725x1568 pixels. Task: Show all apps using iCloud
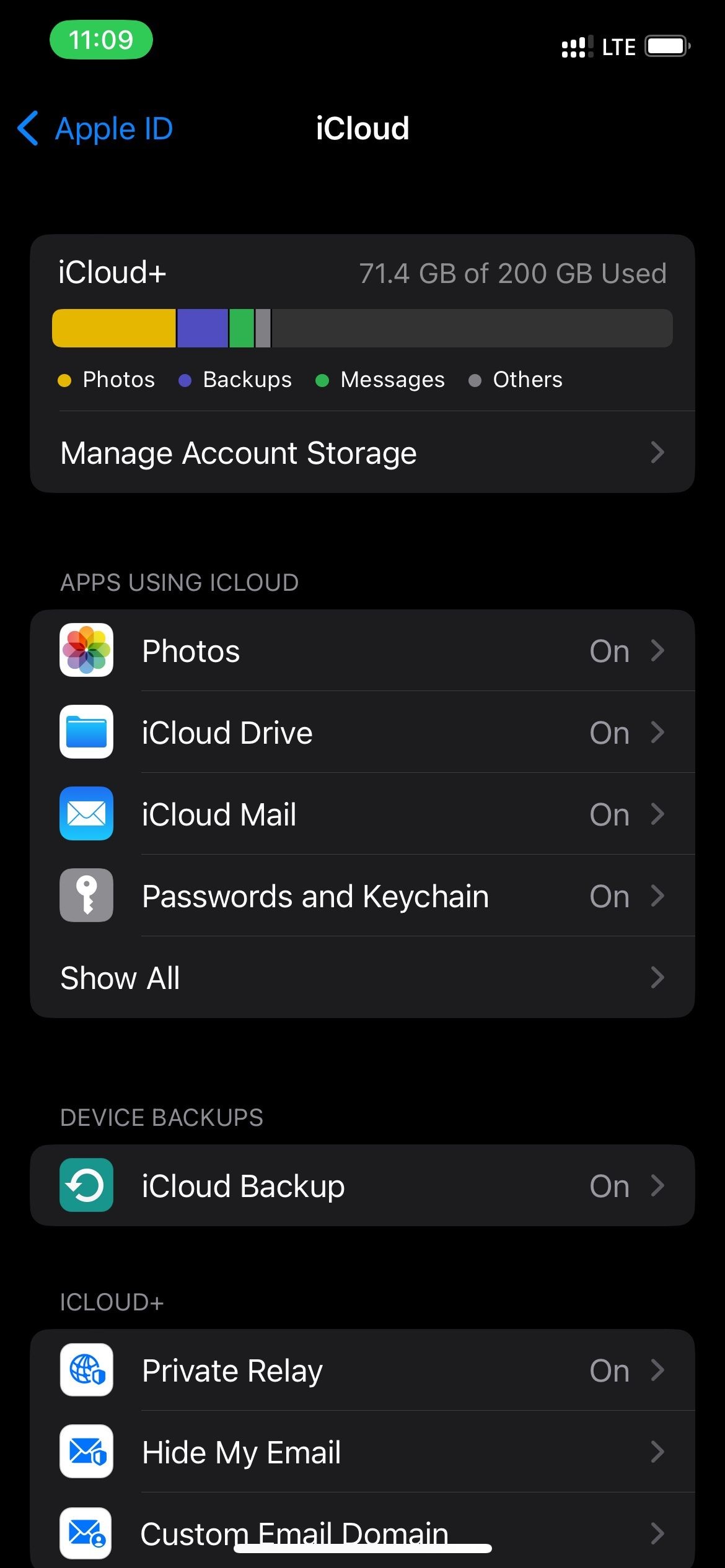[362, 977]
